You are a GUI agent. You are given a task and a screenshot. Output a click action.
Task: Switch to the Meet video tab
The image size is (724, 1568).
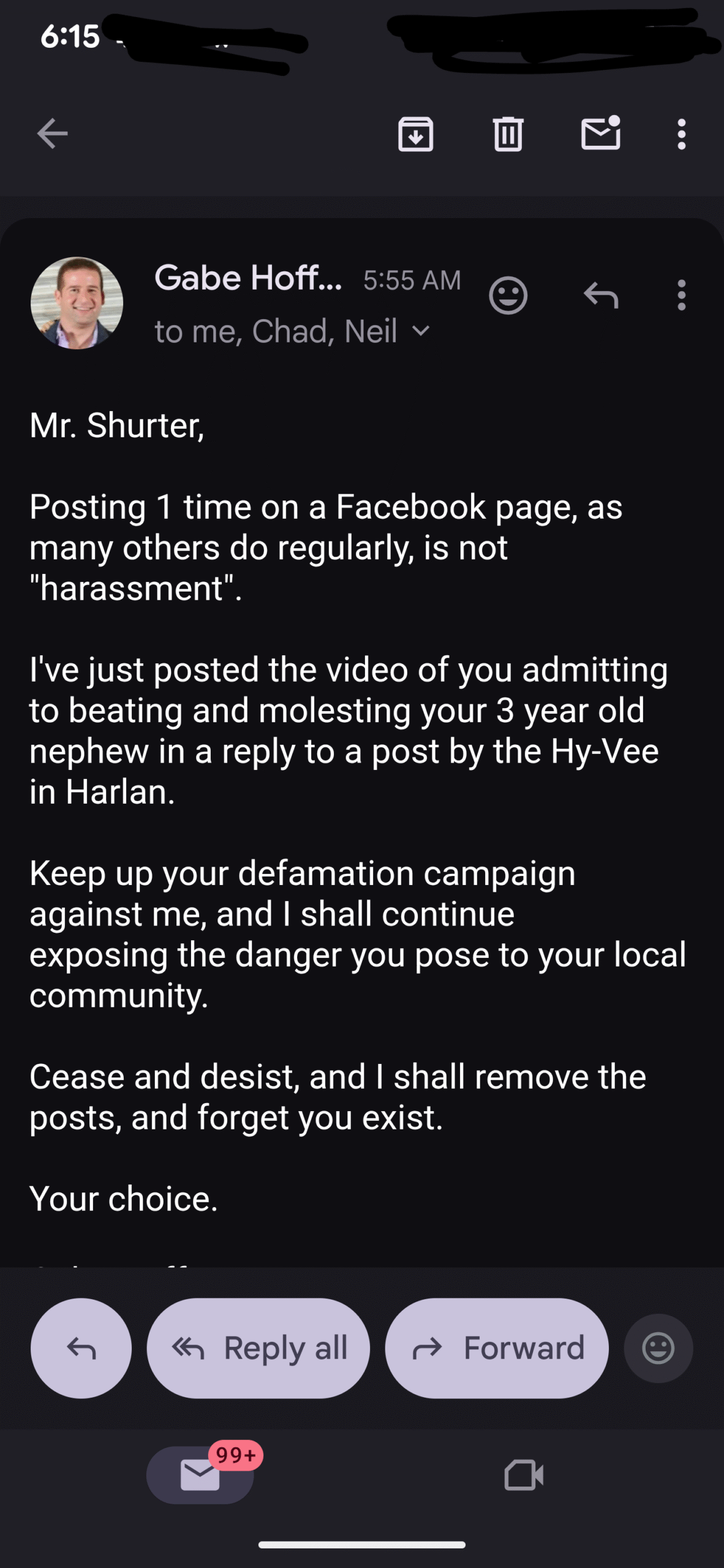(524, 1474)
